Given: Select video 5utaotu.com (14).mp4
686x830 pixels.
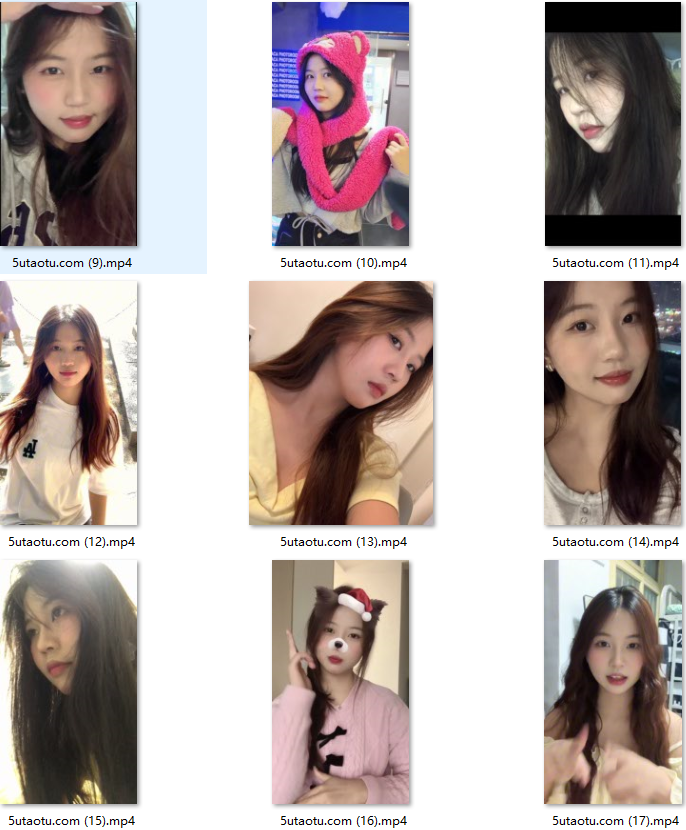Looking at the screenshot, I should click(612, 404).
